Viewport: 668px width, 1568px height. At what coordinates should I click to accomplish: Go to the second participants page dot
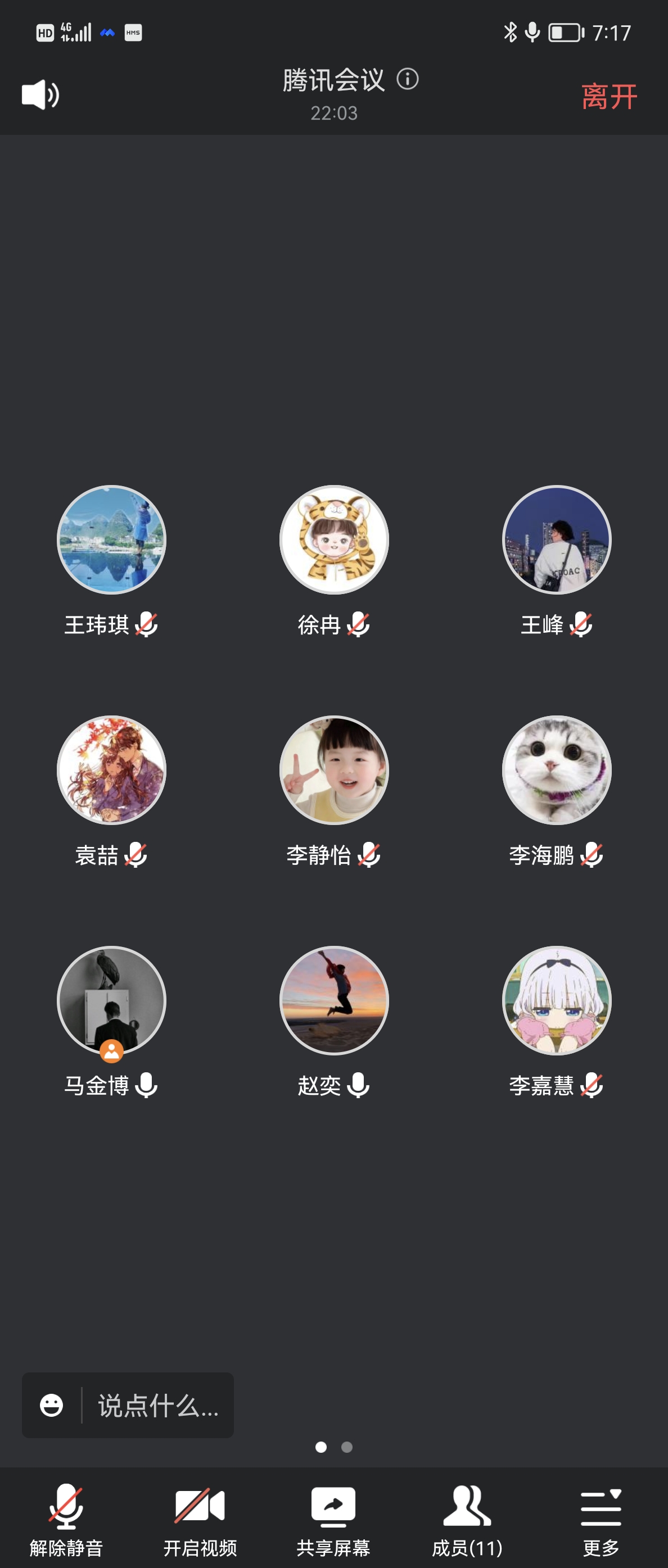pos(346,1447)
